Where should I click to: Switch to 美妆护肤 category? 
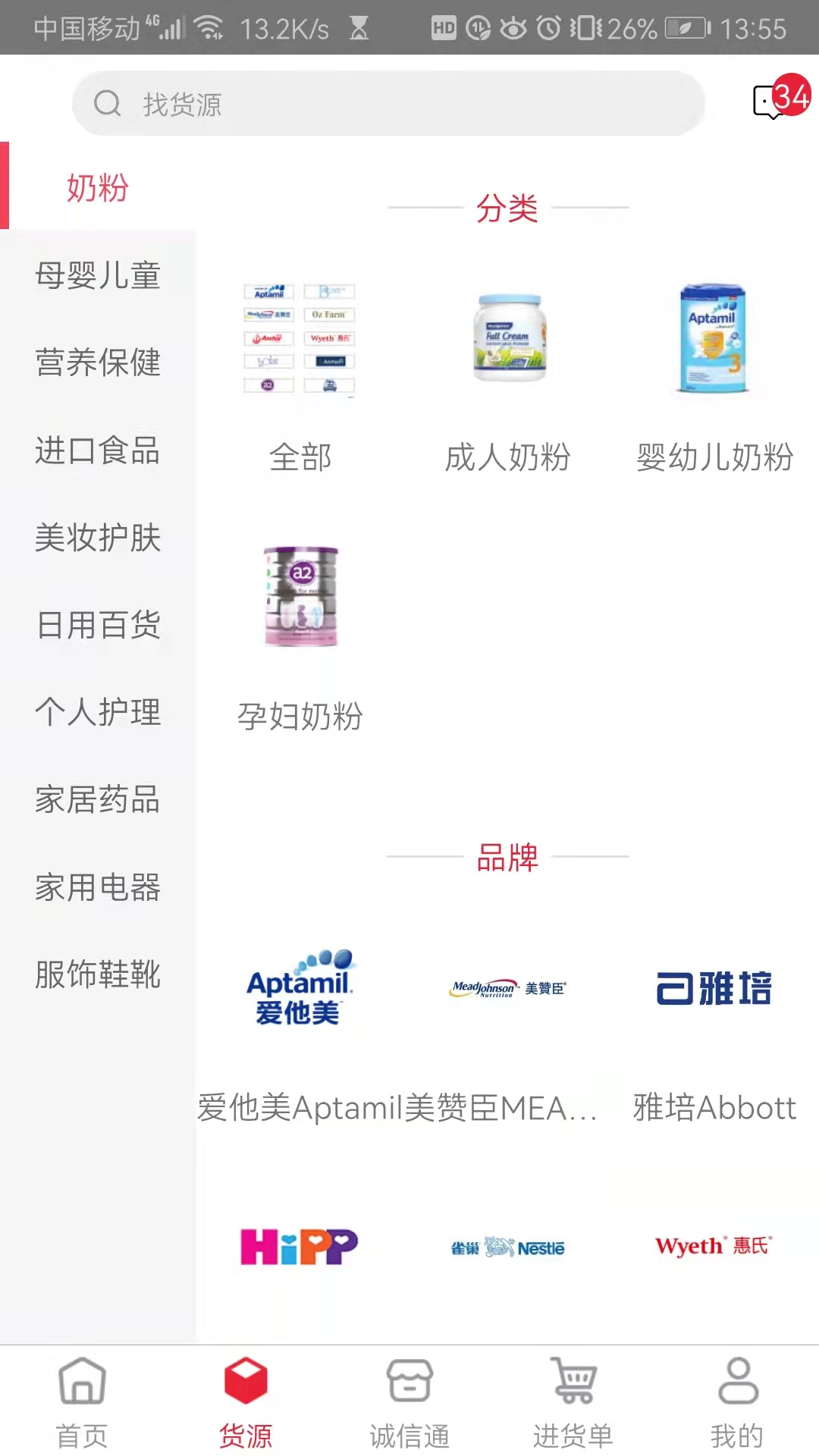[98, 538]
